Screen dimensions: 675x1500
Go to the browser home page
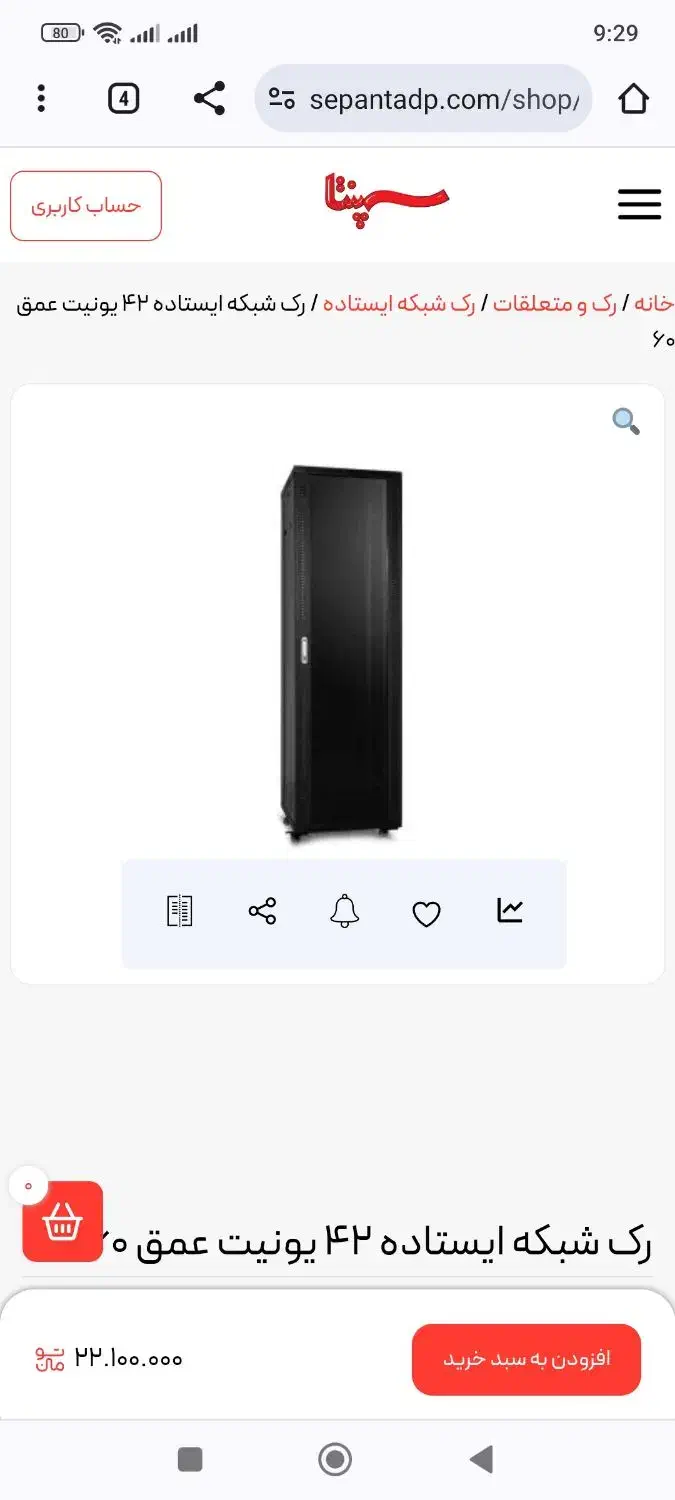click(x=633, y=98)
